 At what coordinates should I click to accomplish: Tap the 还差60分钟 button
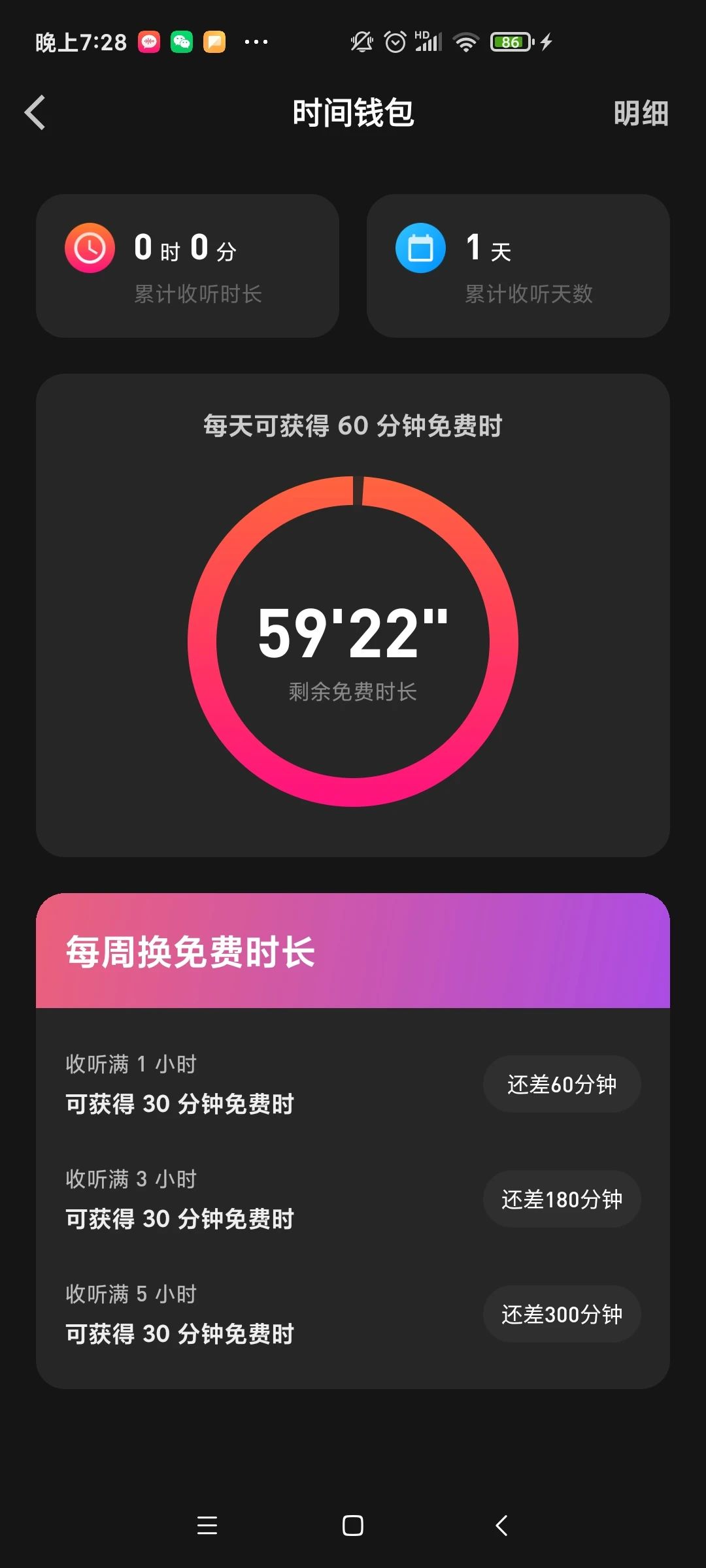[562, 1085]
